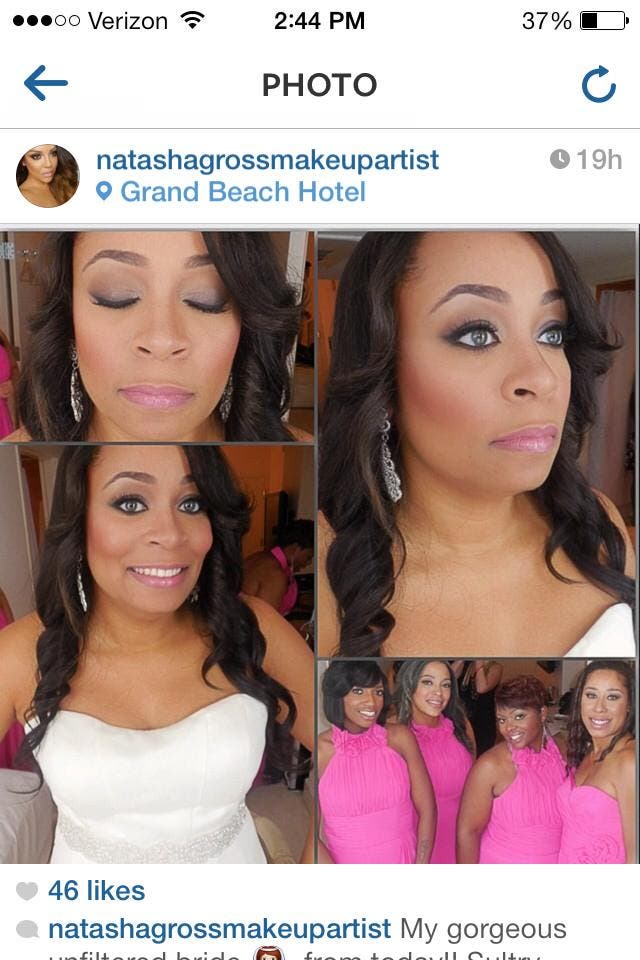640x960 pixels.
Task: Open natashagrossmakeupartist username in the header
Action: point(267,160)
